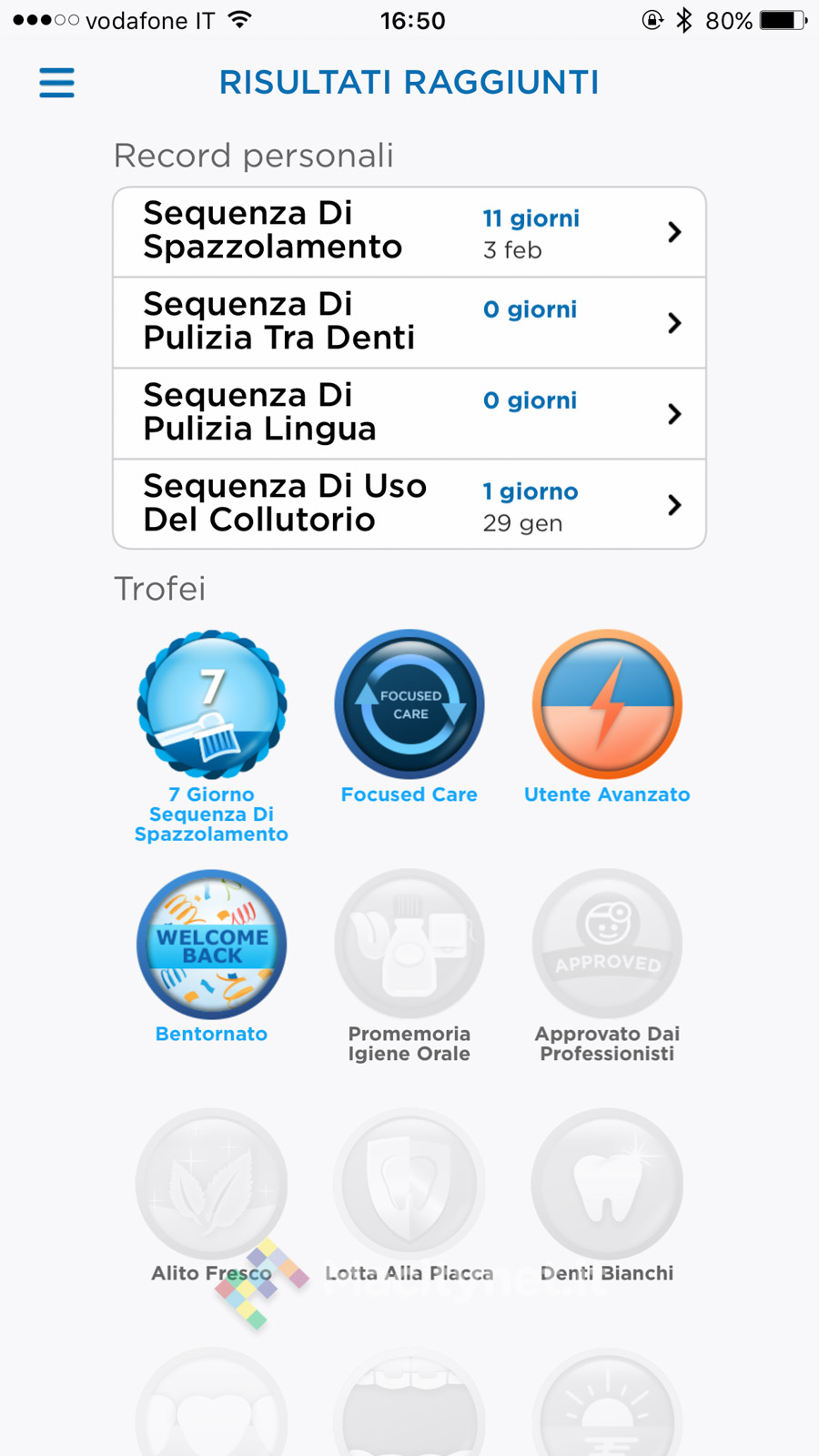Open Sequenza Di Pulizia Lingua record
The height and width of the screenshot is (1456, 819).
409,414
